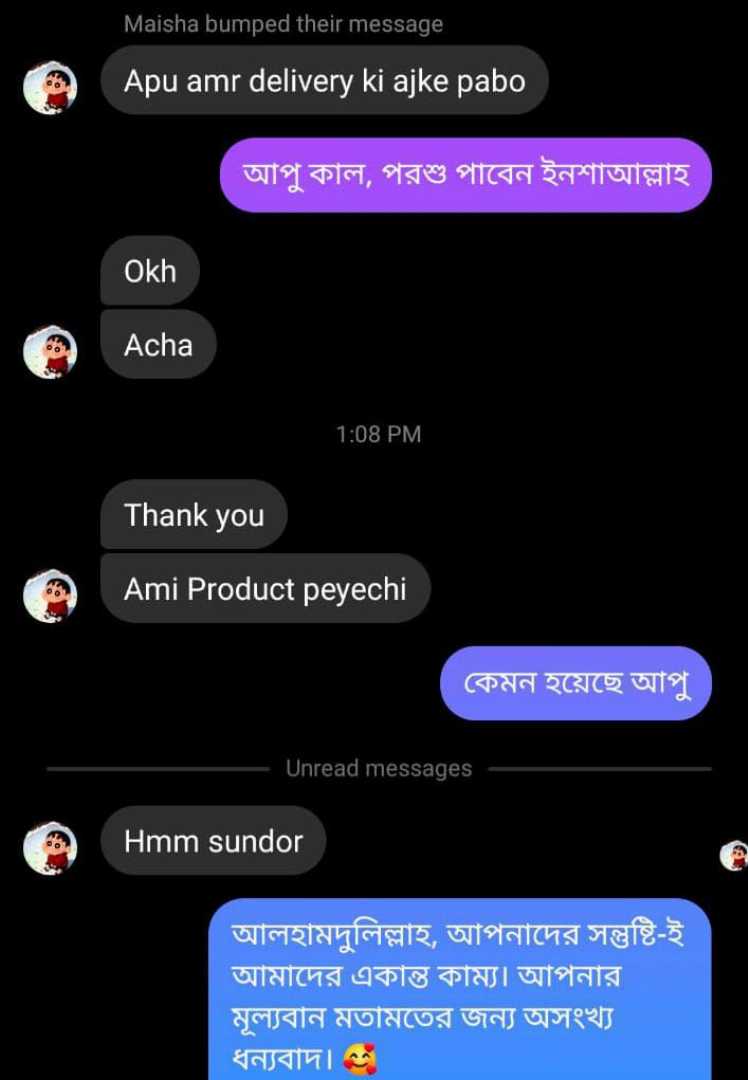This screenshot has width=748, height=1080.
Task: Open the avatar next to "Hmm sundor"
Action: (x=50, y=848)
